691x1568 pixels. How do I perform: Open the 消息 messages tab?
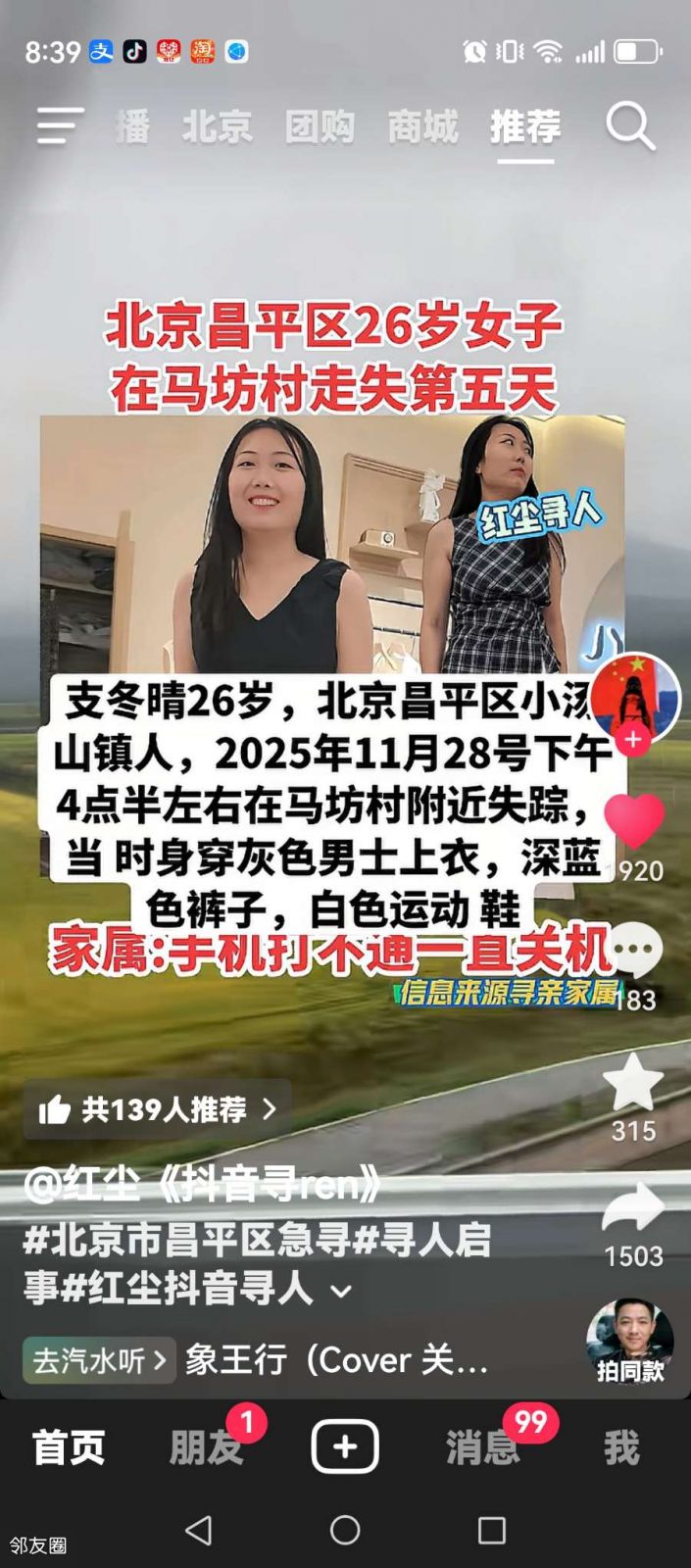[x=482, y=1447]
